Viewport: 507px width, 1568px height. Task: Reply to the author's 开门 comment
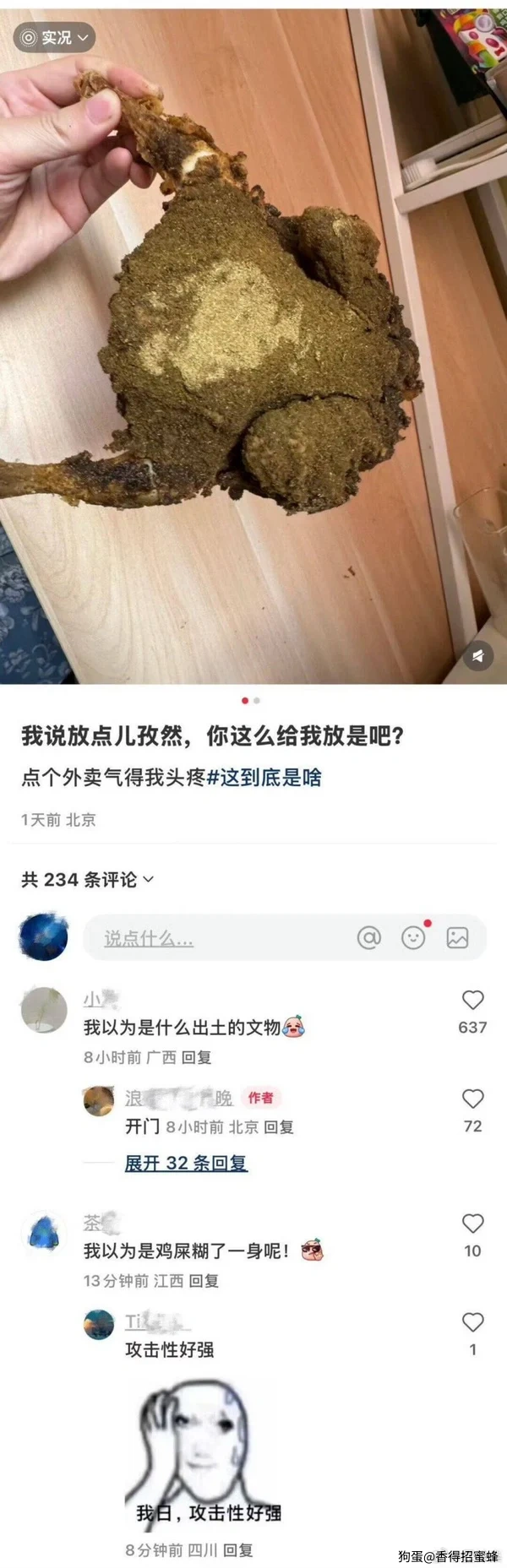coord(278,1127)
